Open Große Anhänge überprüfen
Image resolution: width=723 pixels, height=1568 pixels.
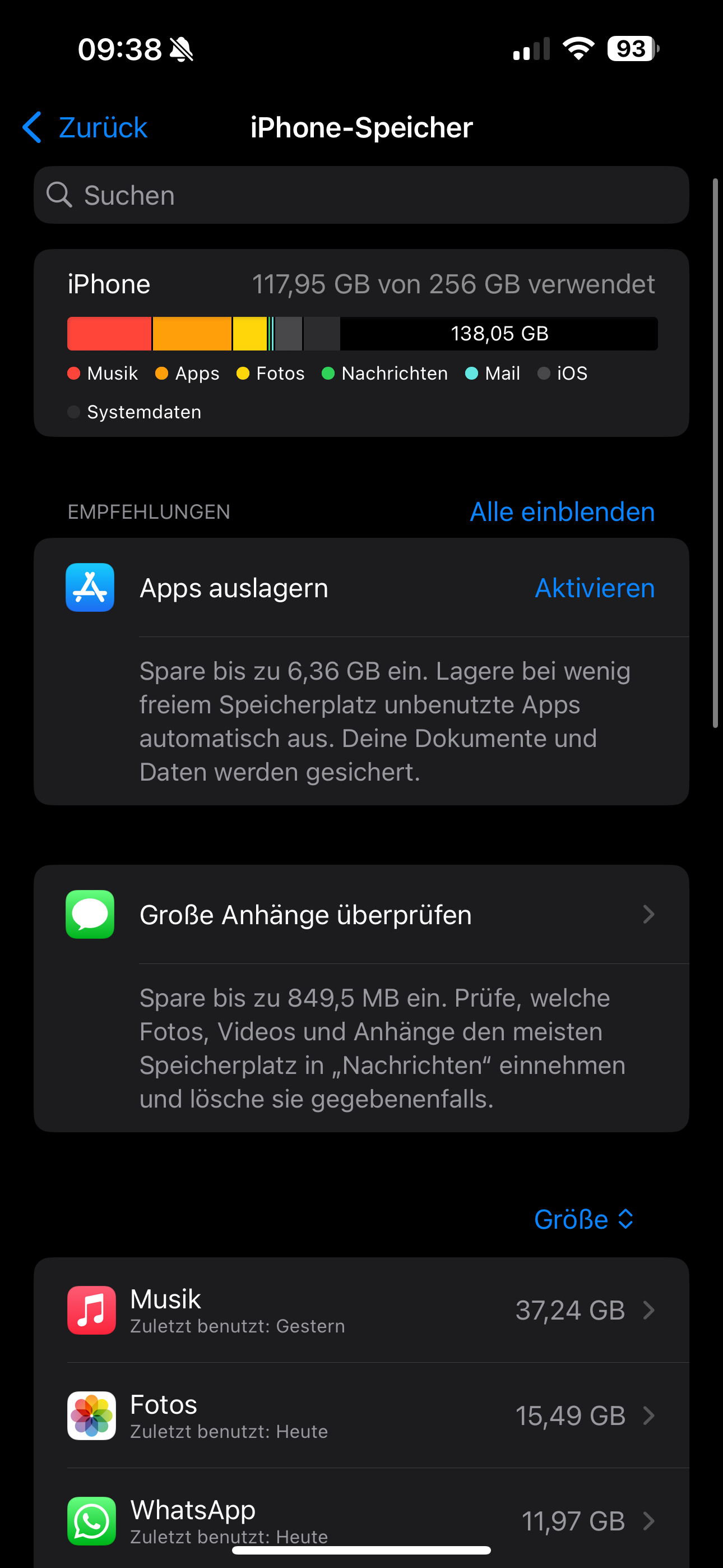[x=361, y=914]
